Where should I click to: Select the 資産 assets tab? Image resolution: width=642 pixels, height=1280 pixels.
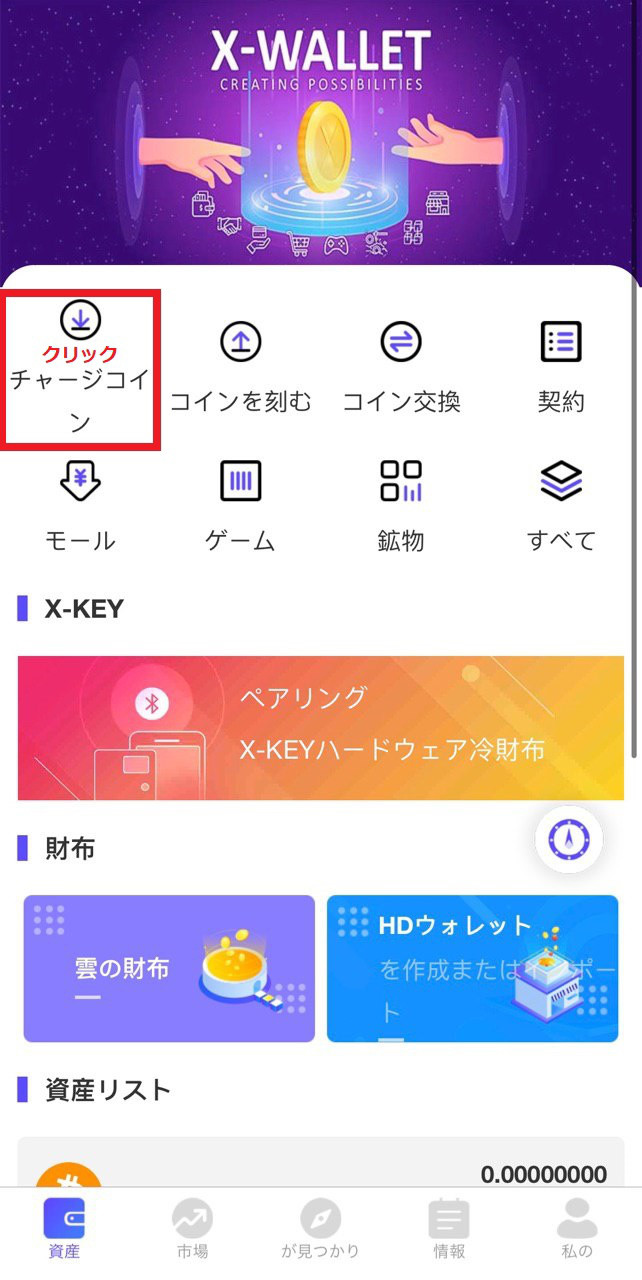tap(64, 1229)
